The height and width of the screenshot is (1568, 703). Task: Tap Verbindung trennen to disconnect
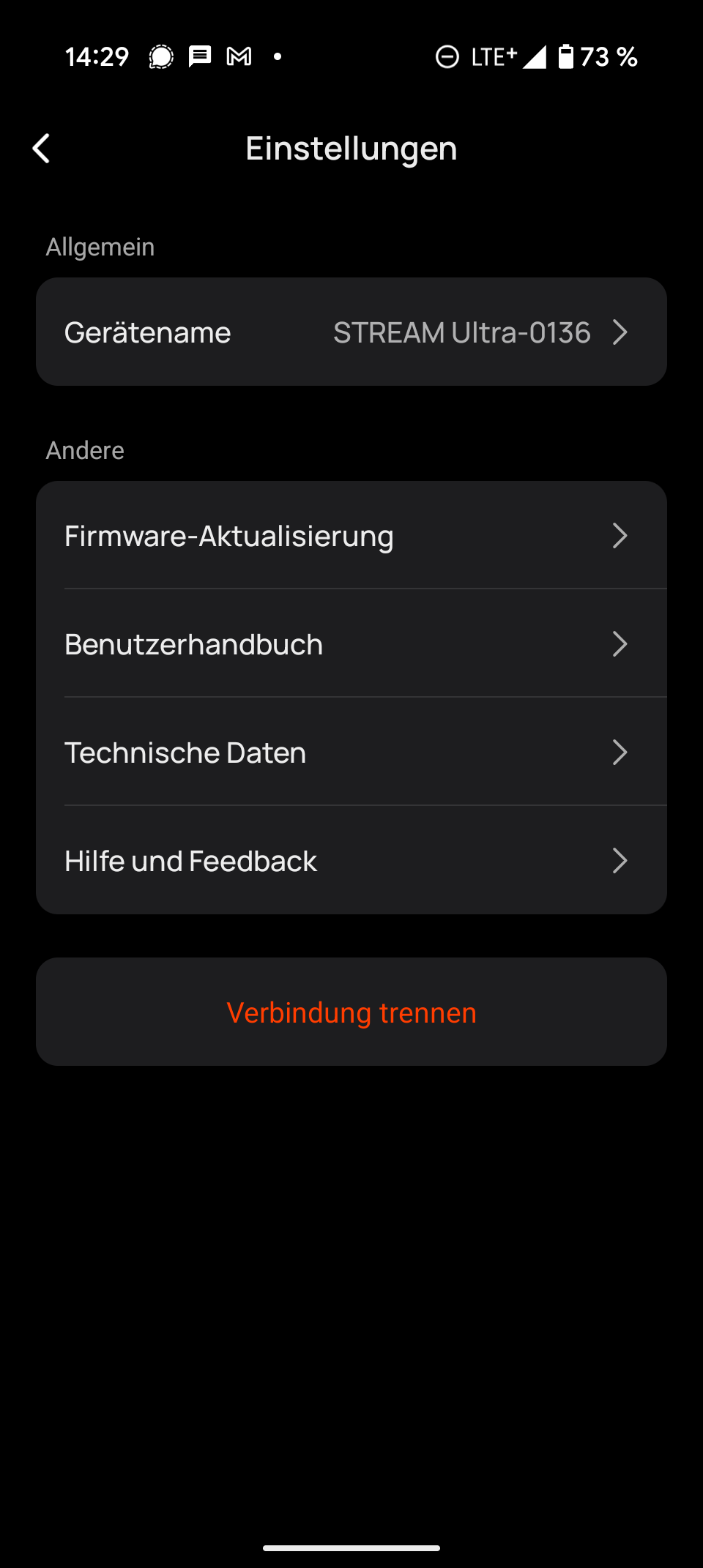click(x=351, y=1012)
